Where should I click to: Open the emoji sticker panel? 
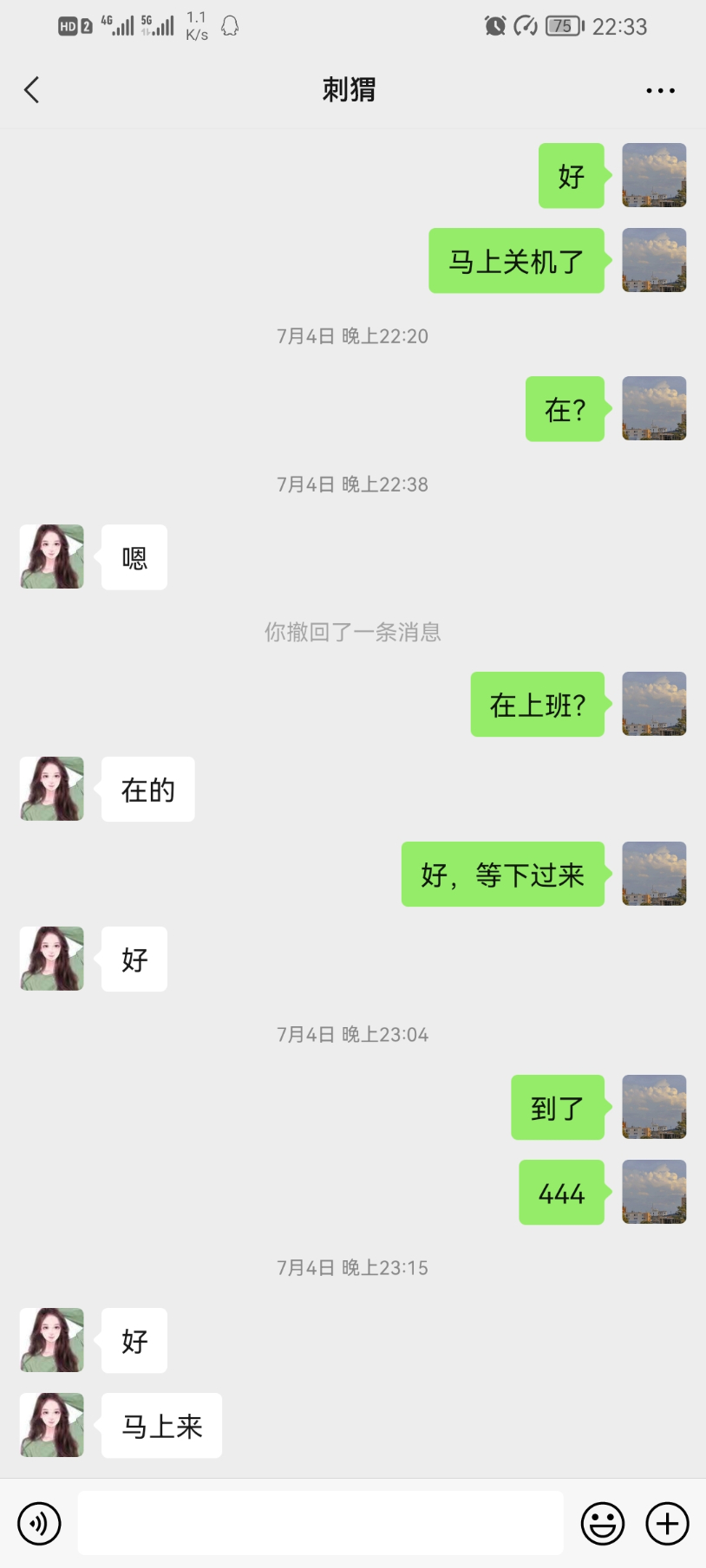click(602, 1523)
